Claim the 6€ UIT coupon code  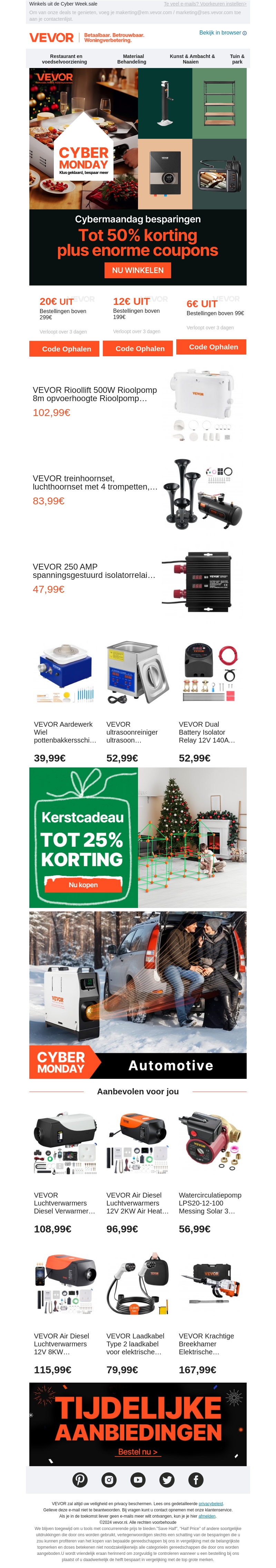pyautogui.click(x=211, y=347)
